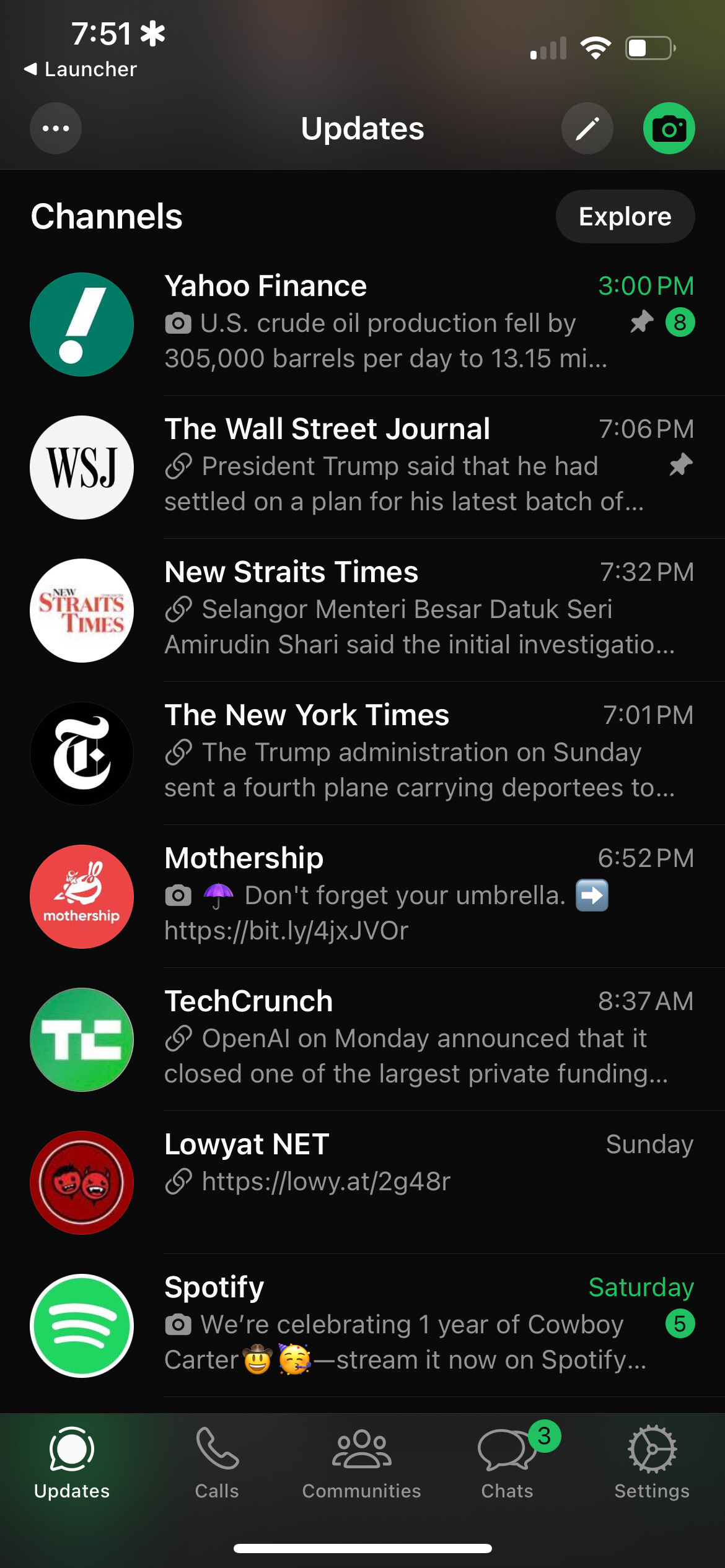Screen dimensions: 725x1568
Task: Tap the pencil icon to write a status
Action: [587, 128]
